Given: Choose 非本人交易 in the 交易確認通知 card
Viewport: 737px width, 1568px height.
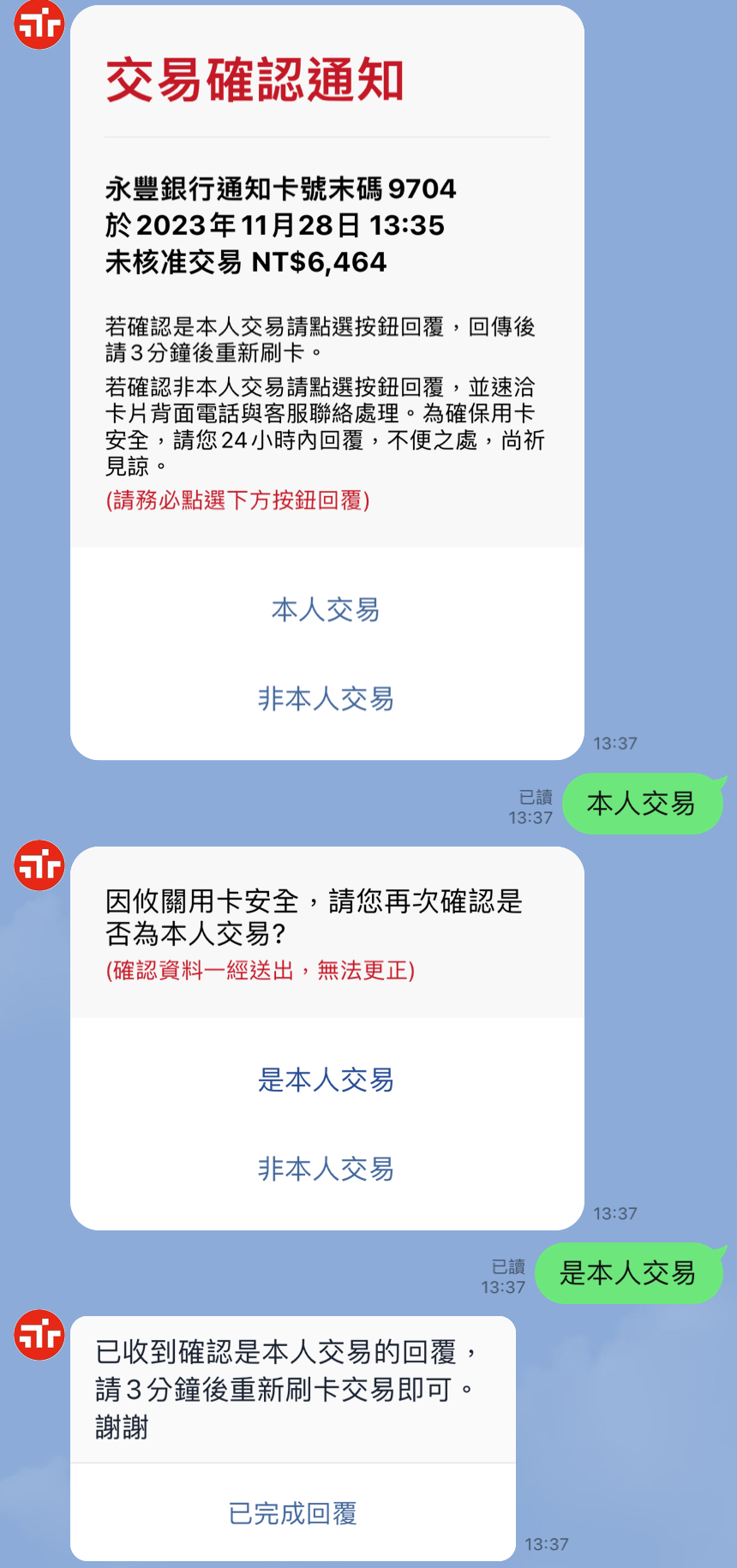Looking at the screenshot, I should tap(326, 699).
